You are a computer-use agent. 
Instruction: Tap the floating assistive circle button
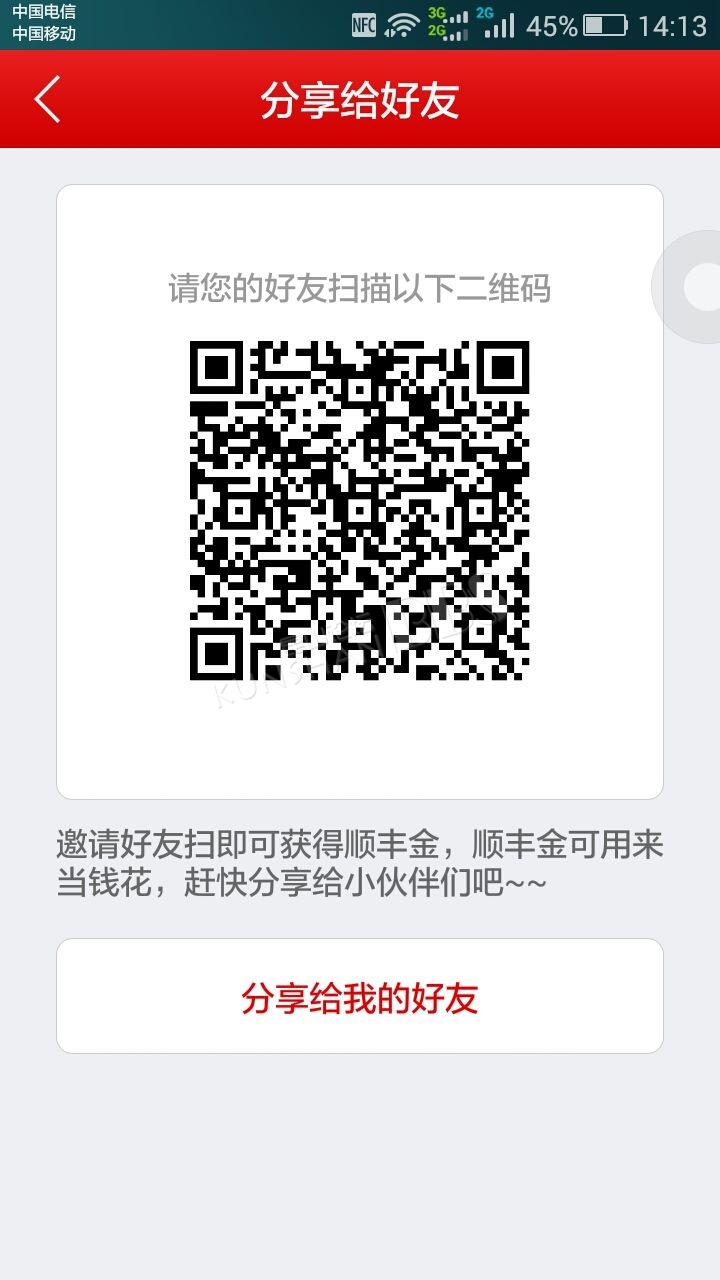tap(697, 287)
